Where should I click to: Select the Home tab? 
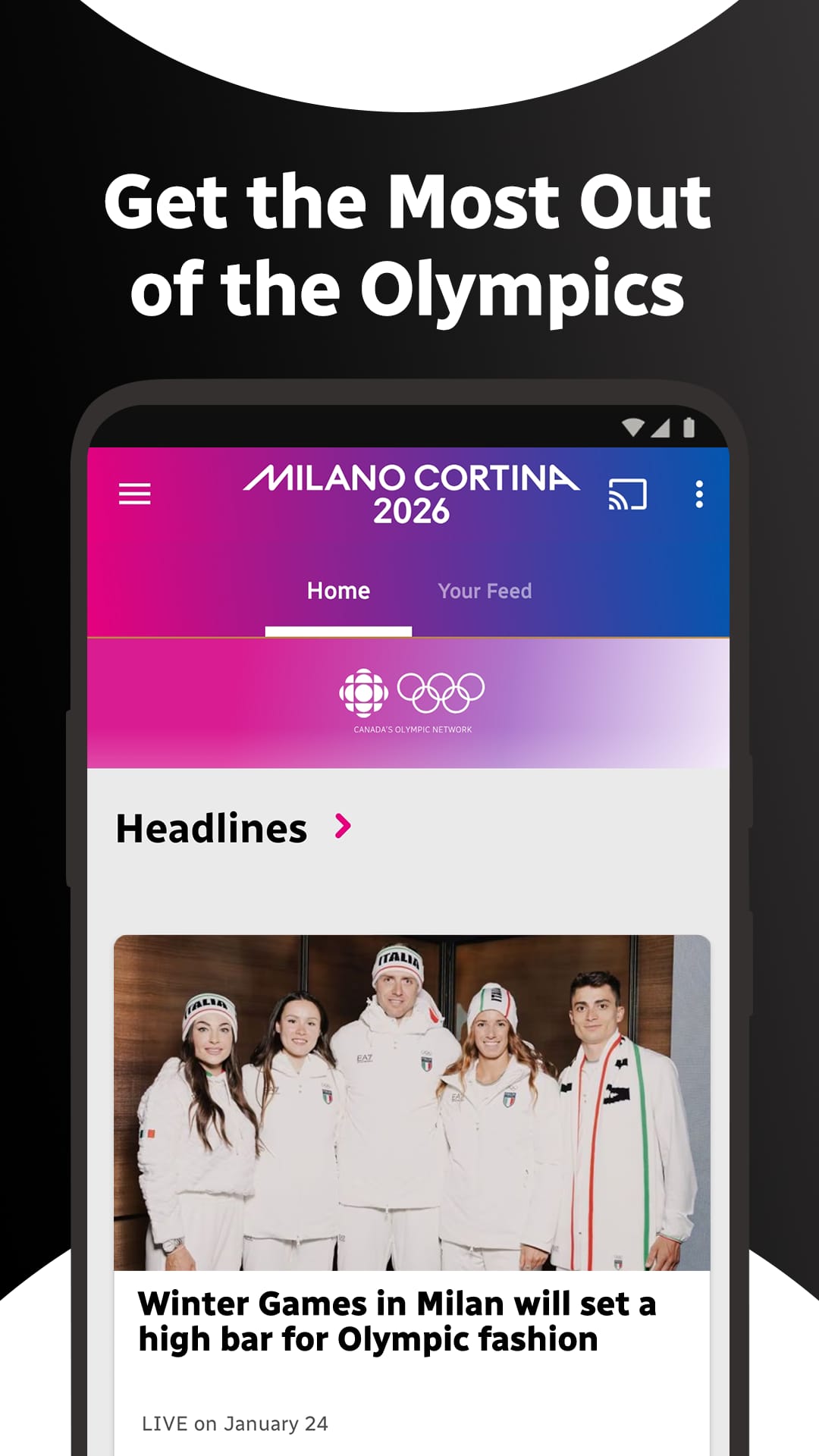pyautogui.click(x=338, y=591)
